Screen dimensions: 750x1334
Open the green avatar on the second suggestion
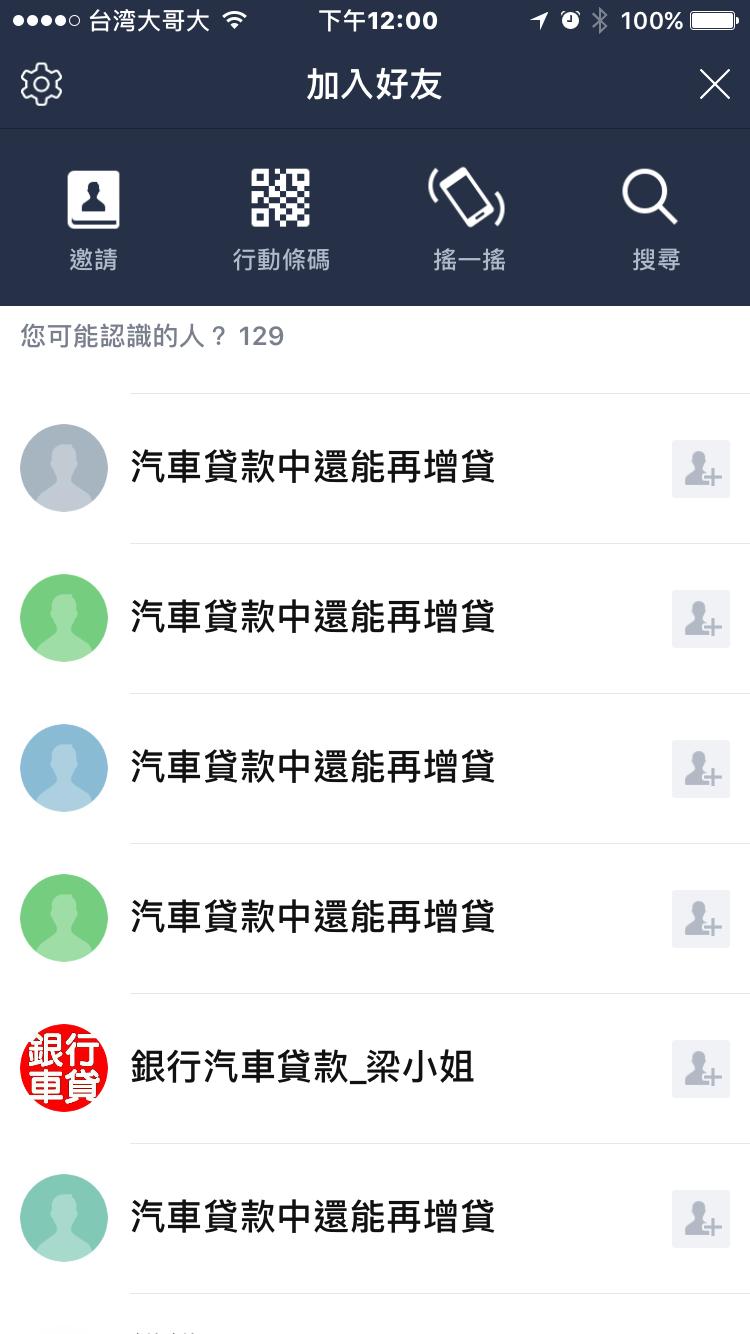coord(63,618)
